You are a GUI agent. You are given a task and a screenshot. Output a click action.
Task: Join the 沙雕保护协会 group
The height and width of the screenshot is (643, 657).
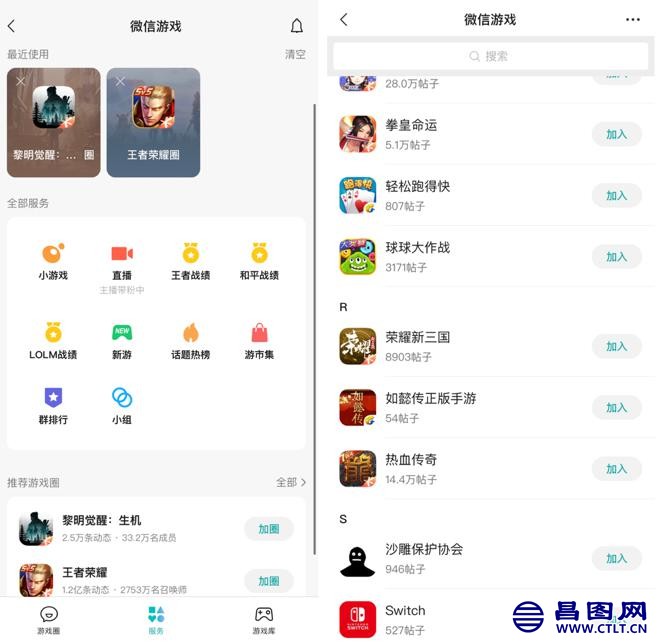(x=616, y=559)
